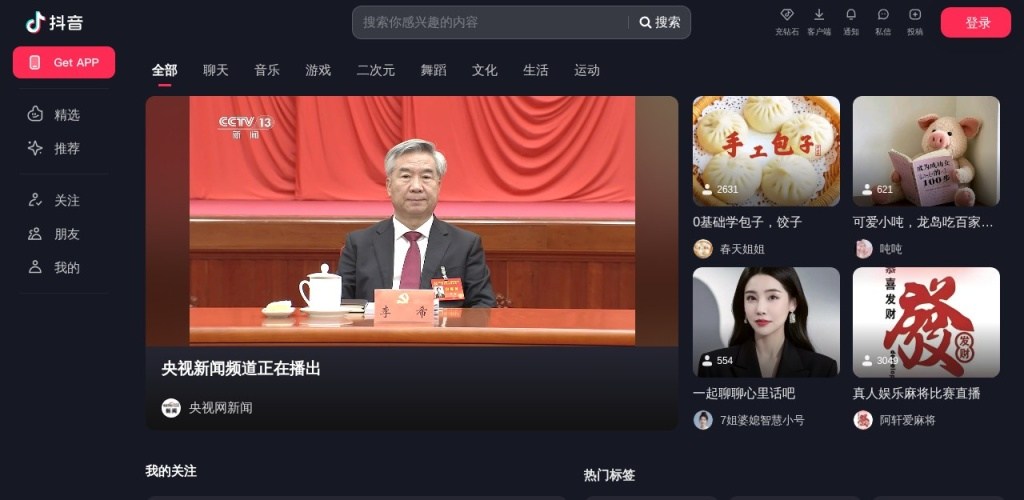Open the 通知 notifications bell
This screenshot has width=1024, height=500.
coord(851,21)
